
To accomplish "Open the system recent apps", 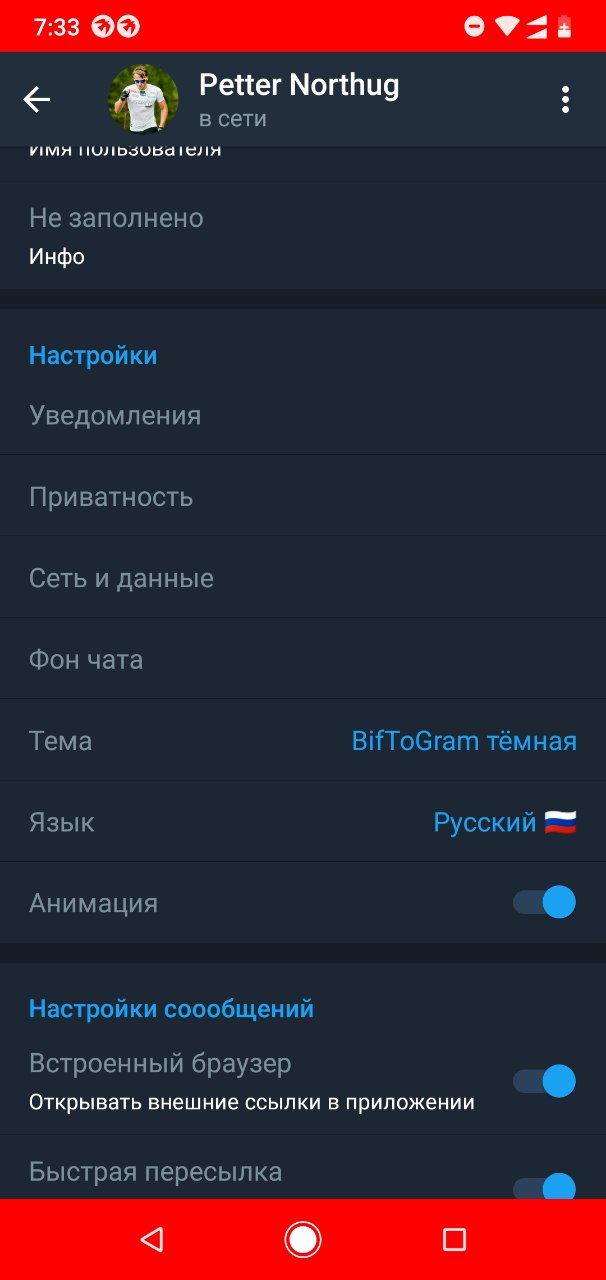I will point(454,1240).
